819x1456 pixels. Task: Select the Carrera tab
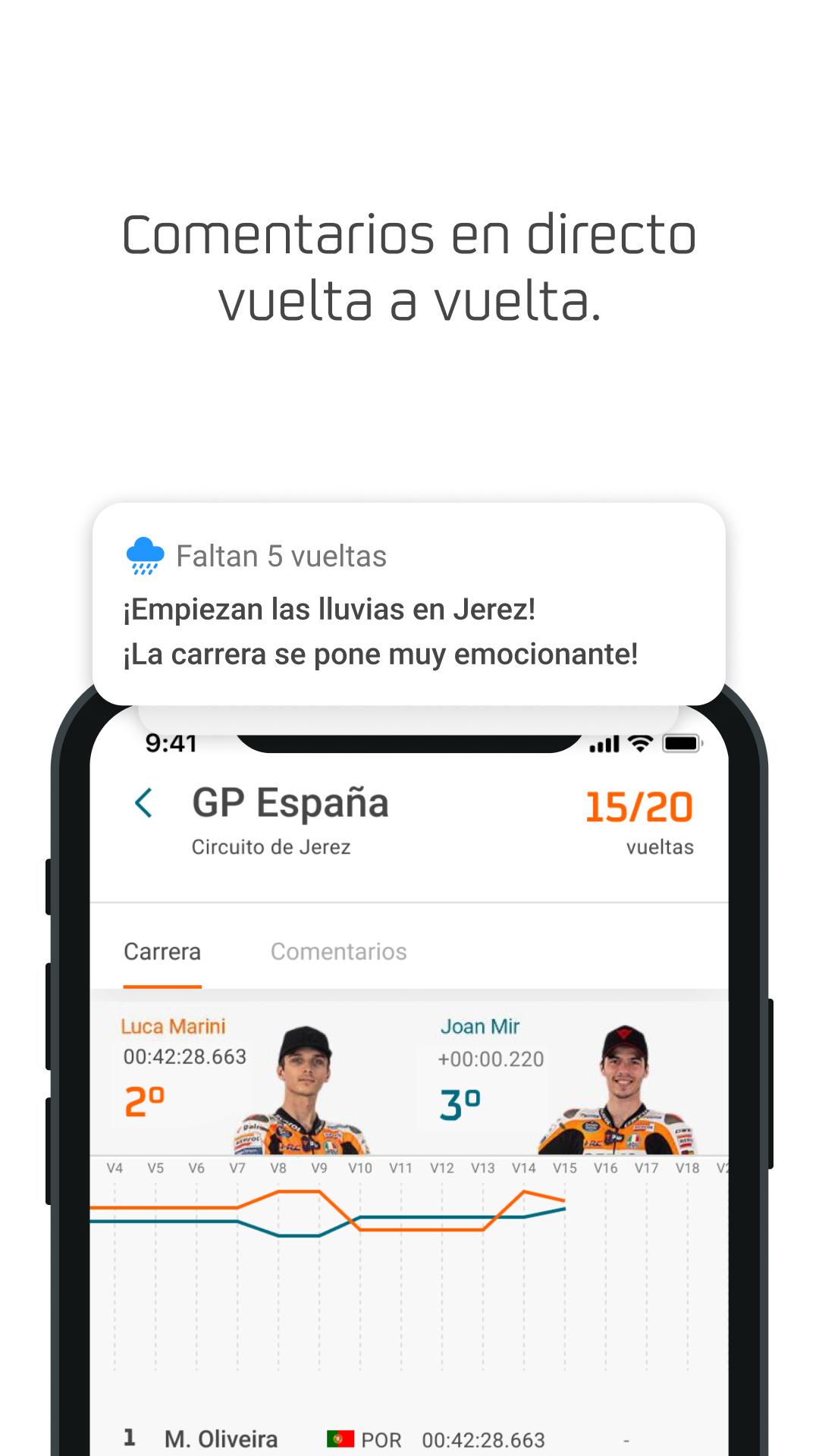point(162,952)
